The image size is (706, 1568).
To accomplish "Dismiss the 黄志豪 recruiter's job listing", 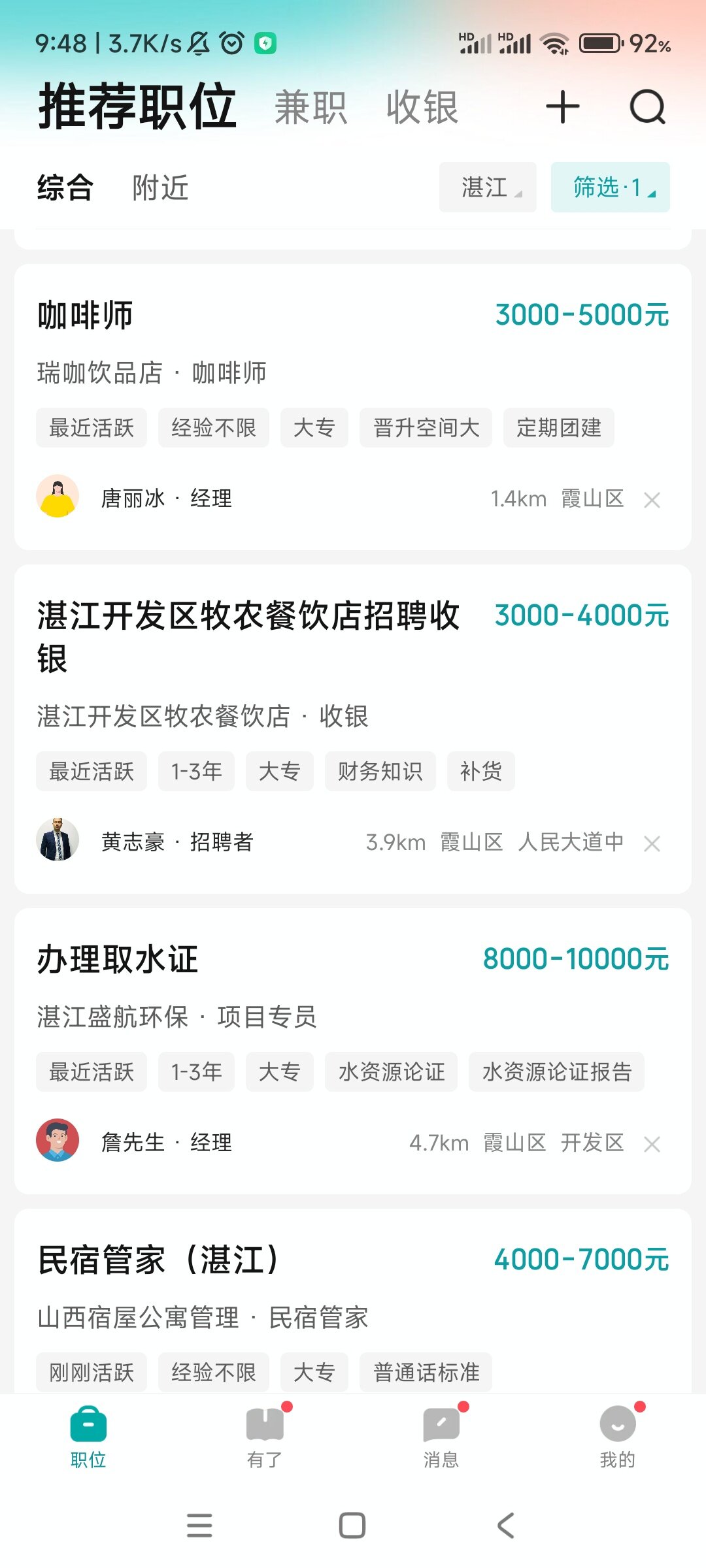I will pos(652,844).
